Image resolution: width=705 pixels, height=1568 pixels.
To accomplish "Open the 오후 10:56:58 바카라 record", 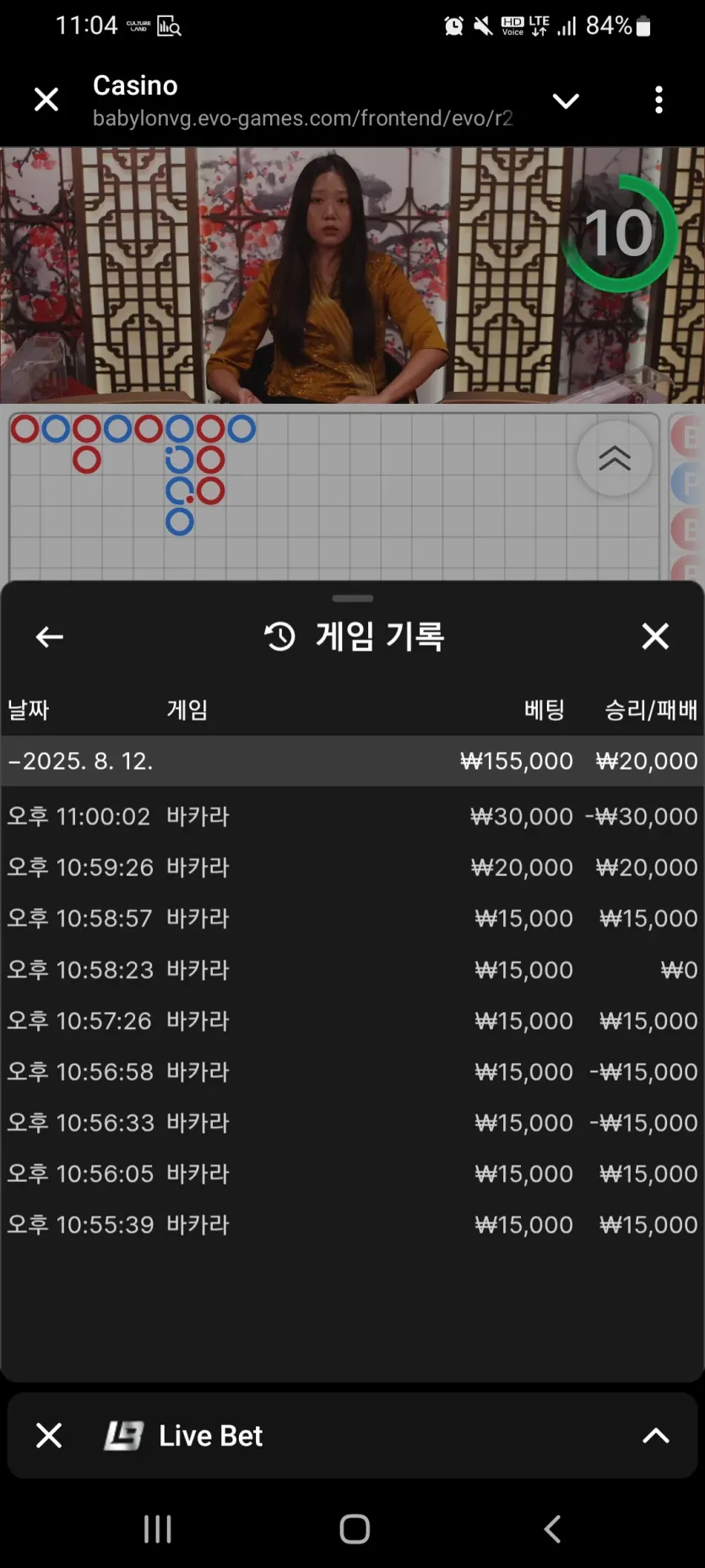I will (x=352, y=1071).
